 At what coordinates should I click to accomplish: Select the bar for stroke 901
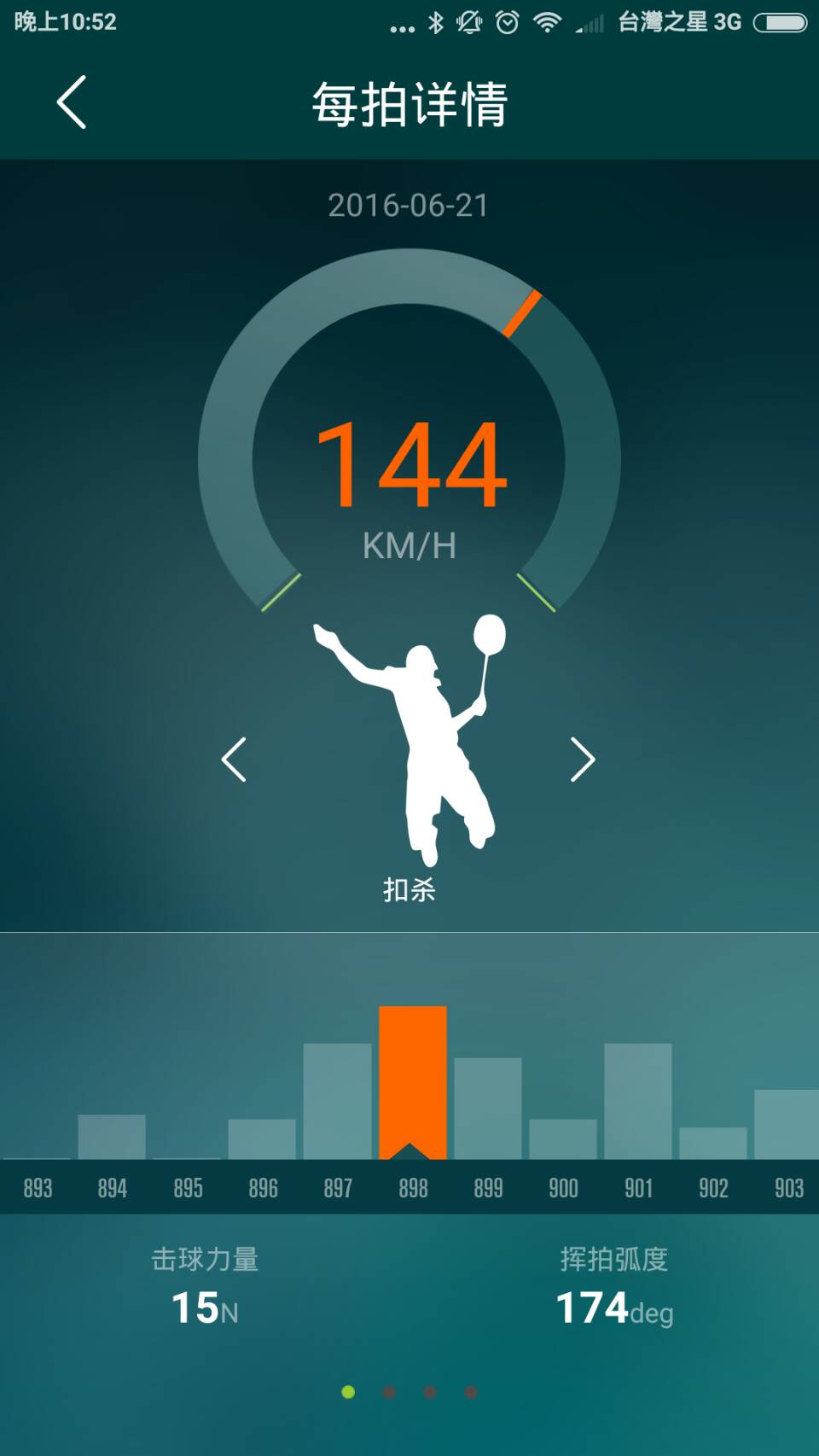pos(638,1101)
